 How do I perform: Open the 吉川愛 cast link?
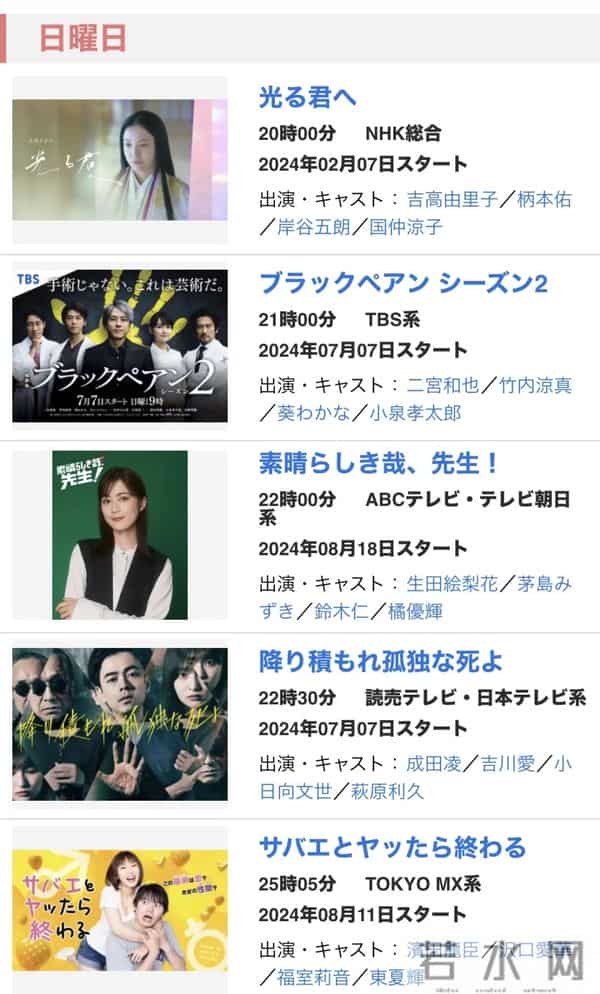(507, 764)
